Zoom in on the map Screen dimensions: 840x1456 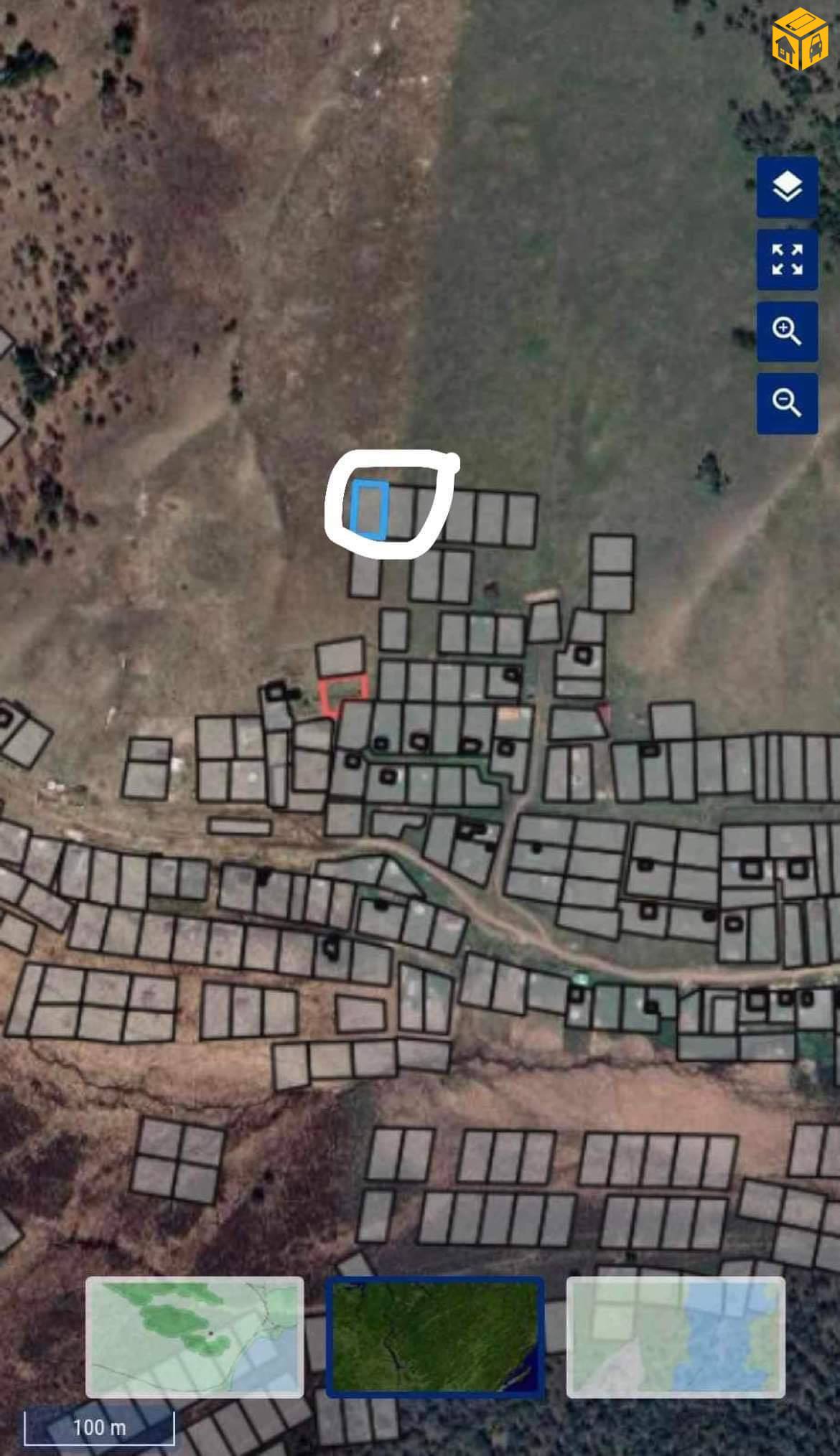point(787,332)
